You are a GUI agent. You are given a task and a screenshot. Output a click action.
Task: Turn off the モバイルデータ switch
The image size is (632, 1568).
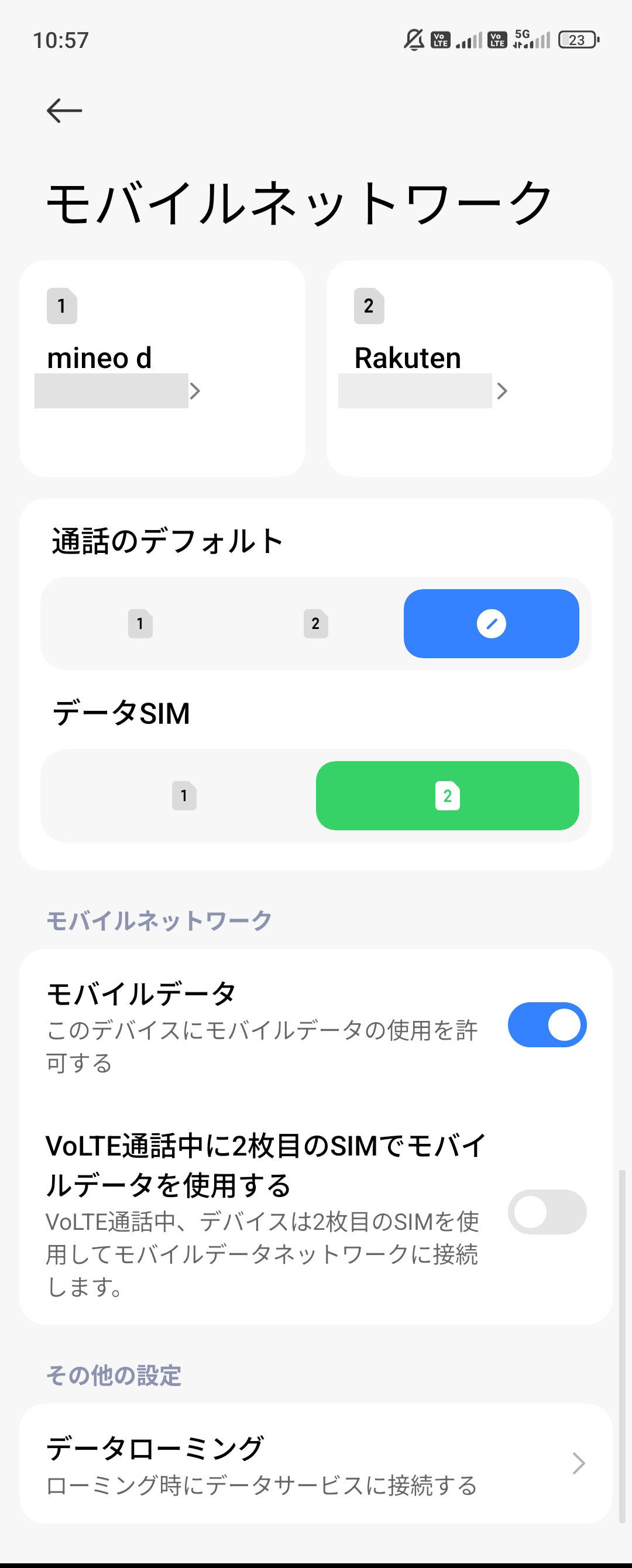click(x=547, y=1025)
